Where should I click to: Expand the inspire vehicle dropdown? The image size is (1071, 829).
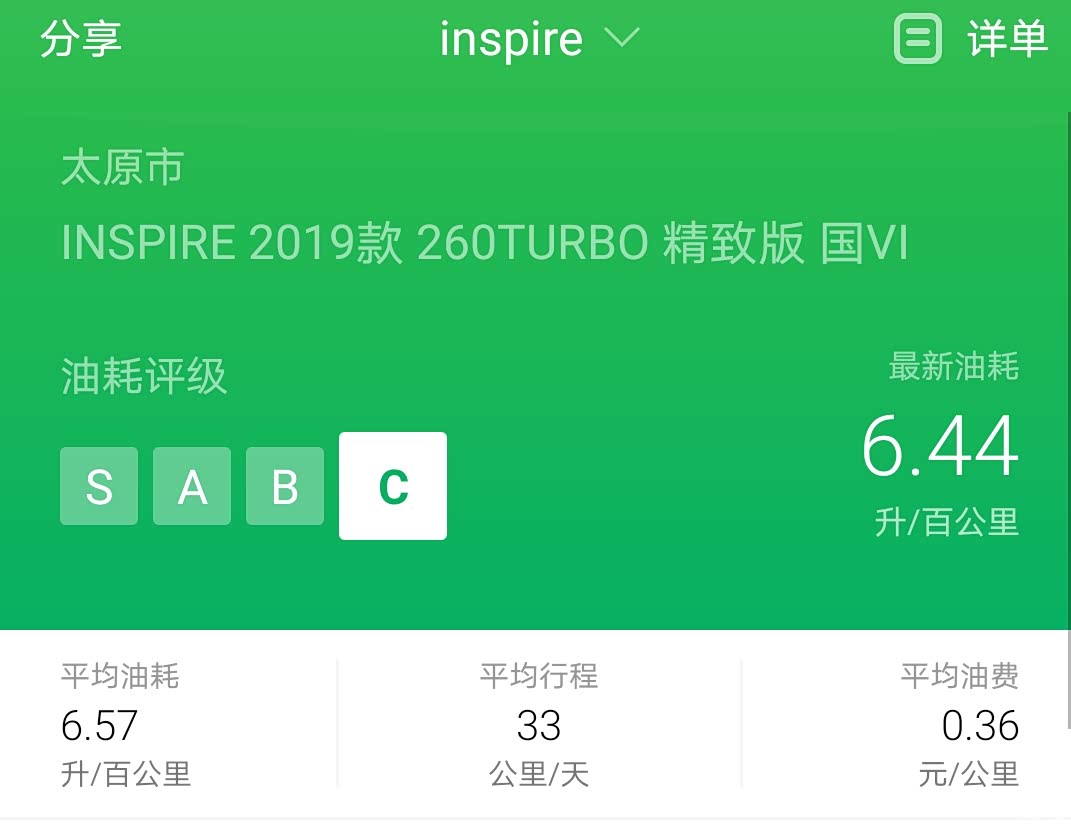click(539, 40)
